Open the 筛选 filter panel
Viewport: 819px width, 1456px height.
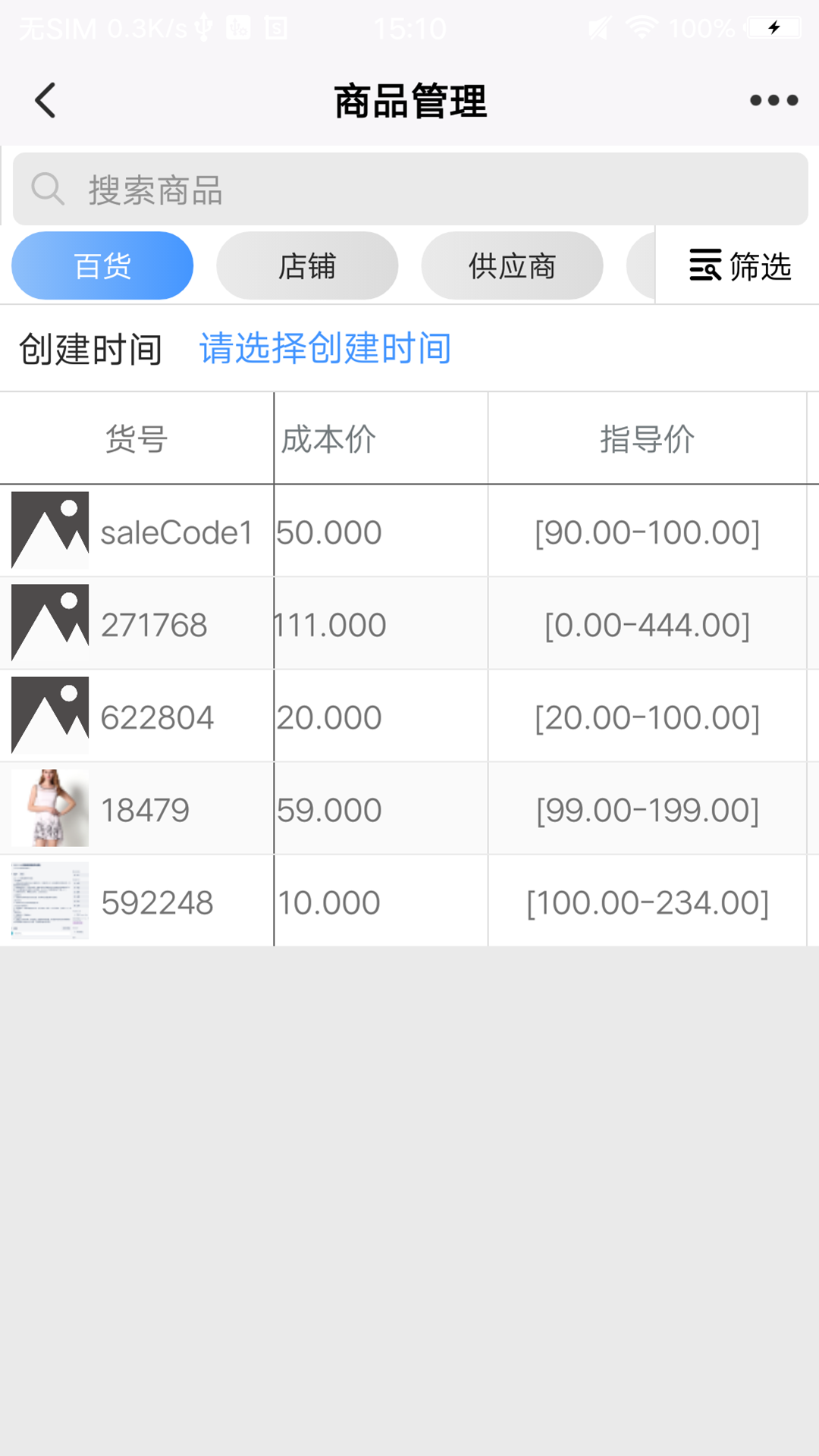click(x=739, y=266)
